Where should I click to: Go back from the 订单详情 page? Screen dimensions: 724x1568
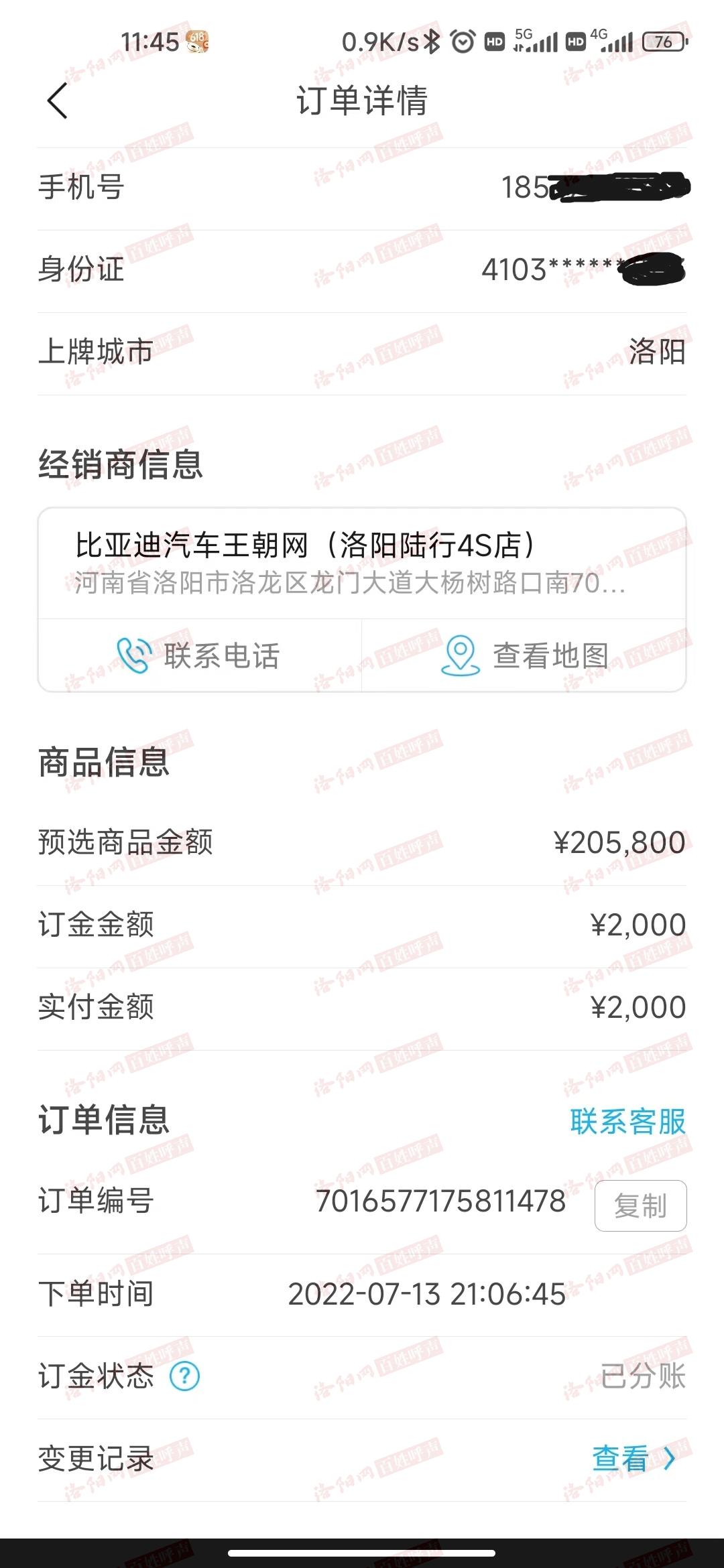(x=58, y=101)
